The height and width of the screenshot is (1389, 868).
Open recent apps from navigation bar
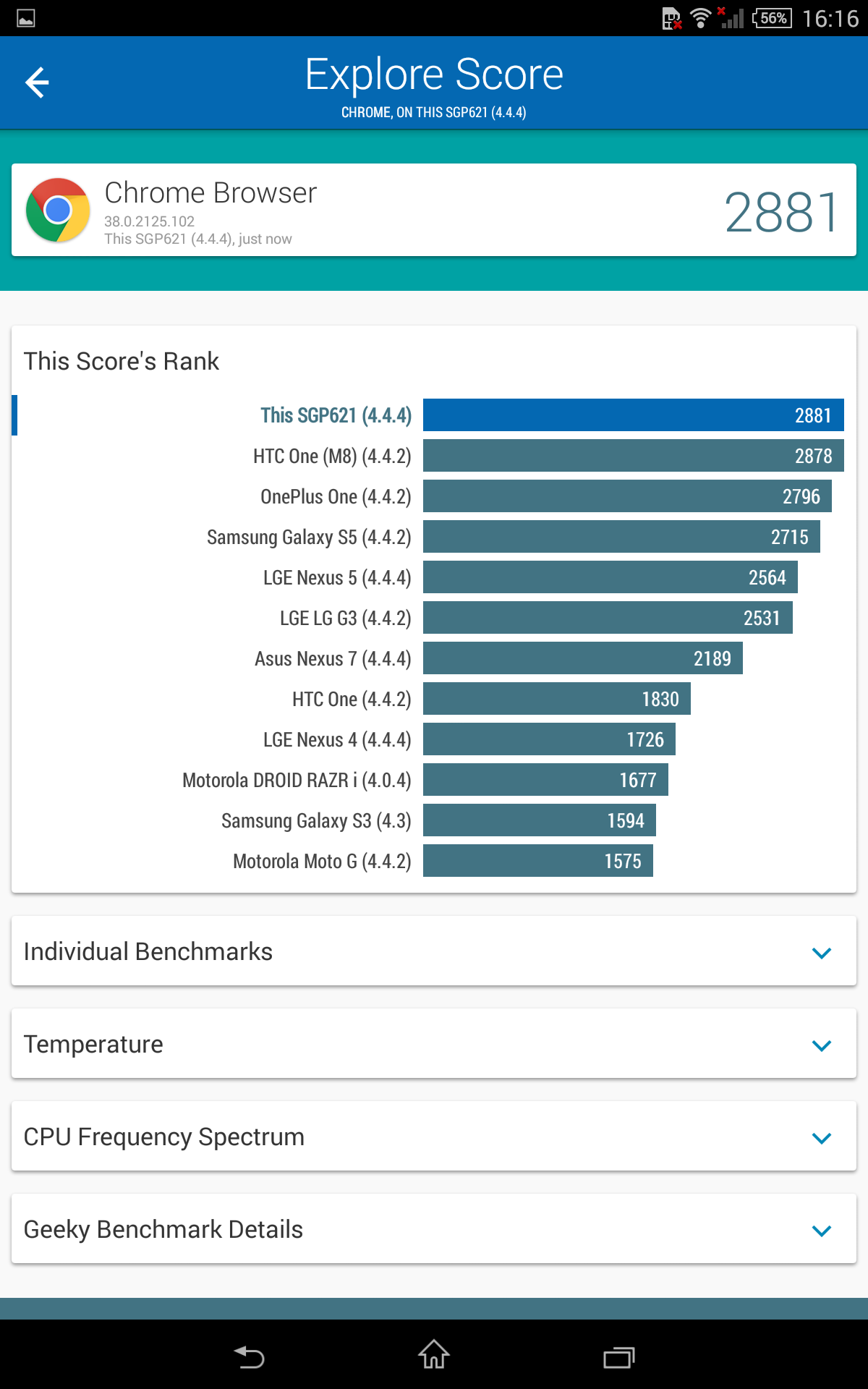[x=618, y=1356]
